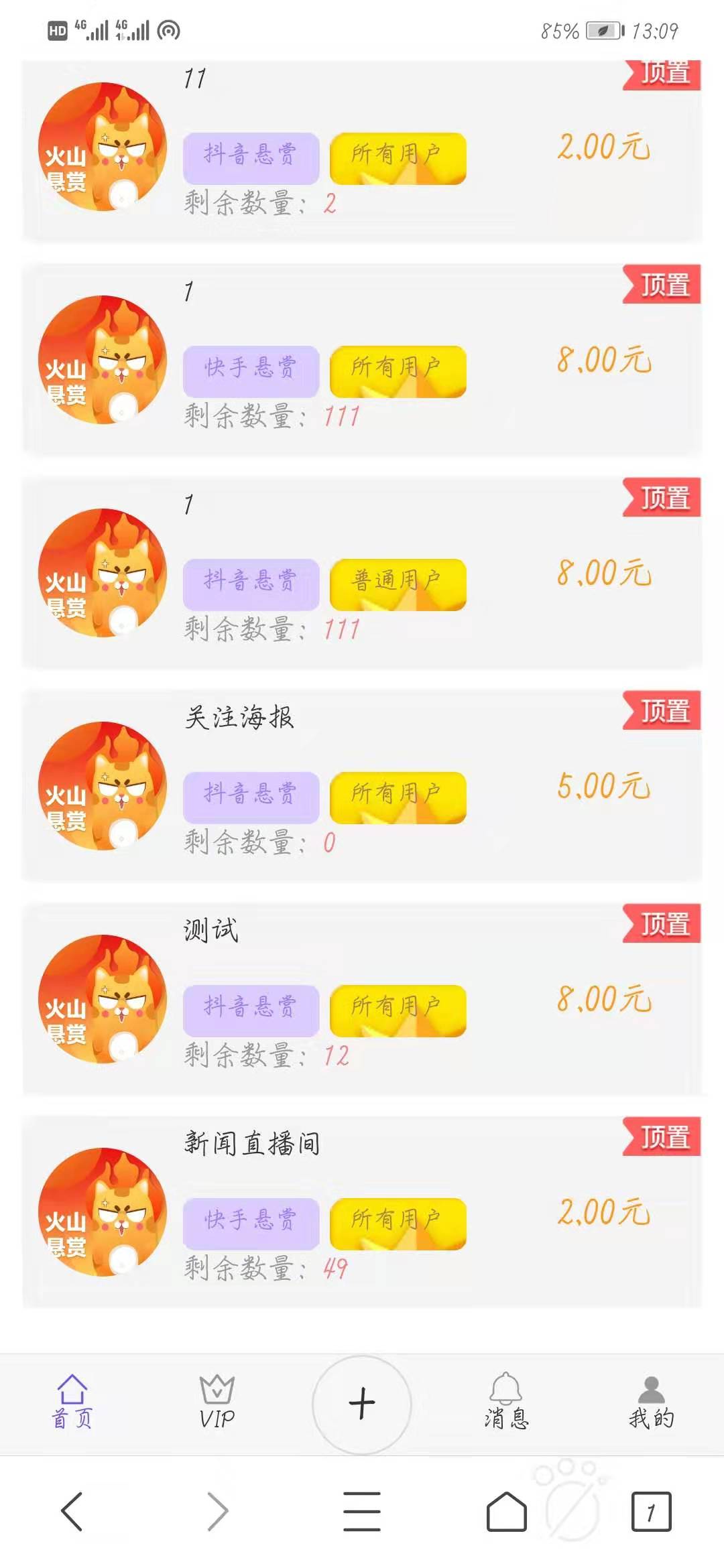Go to the 我的 profile tab

click(651, 1402)
